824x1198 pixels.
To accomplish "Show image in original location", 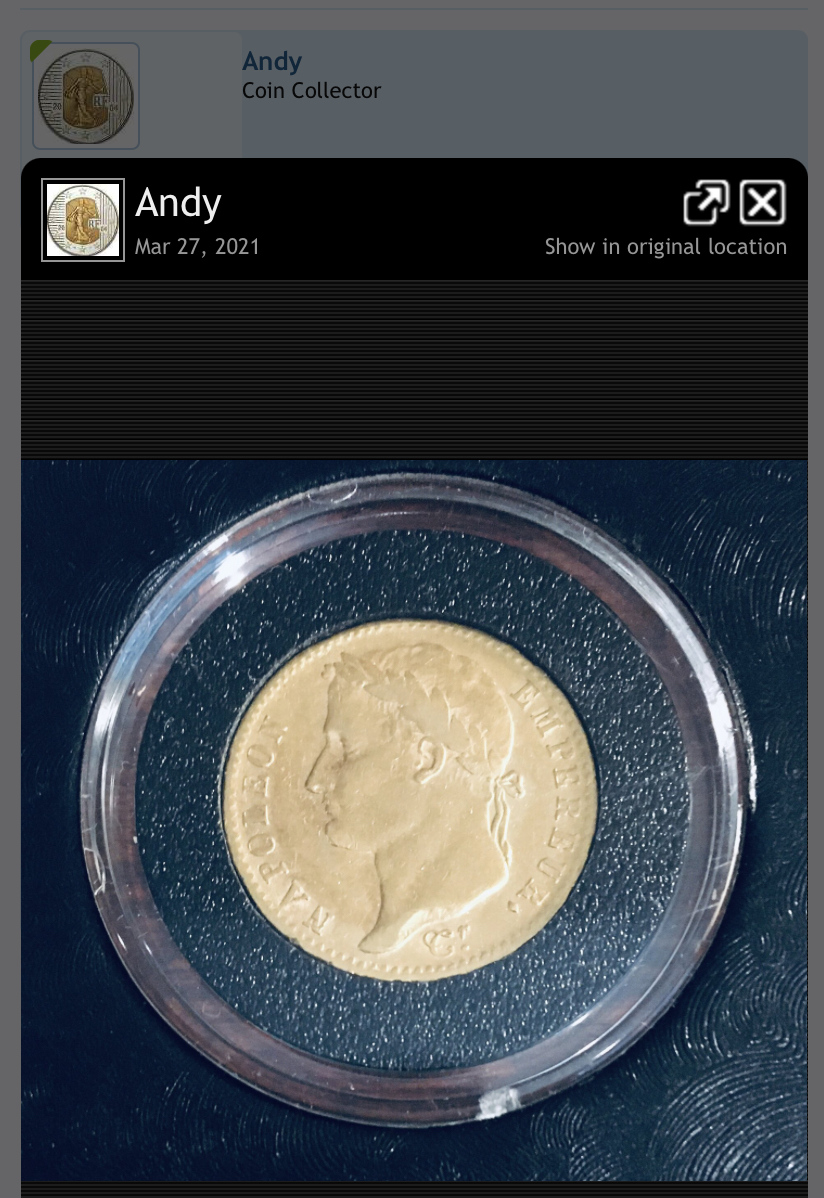I will click(665, 247).
